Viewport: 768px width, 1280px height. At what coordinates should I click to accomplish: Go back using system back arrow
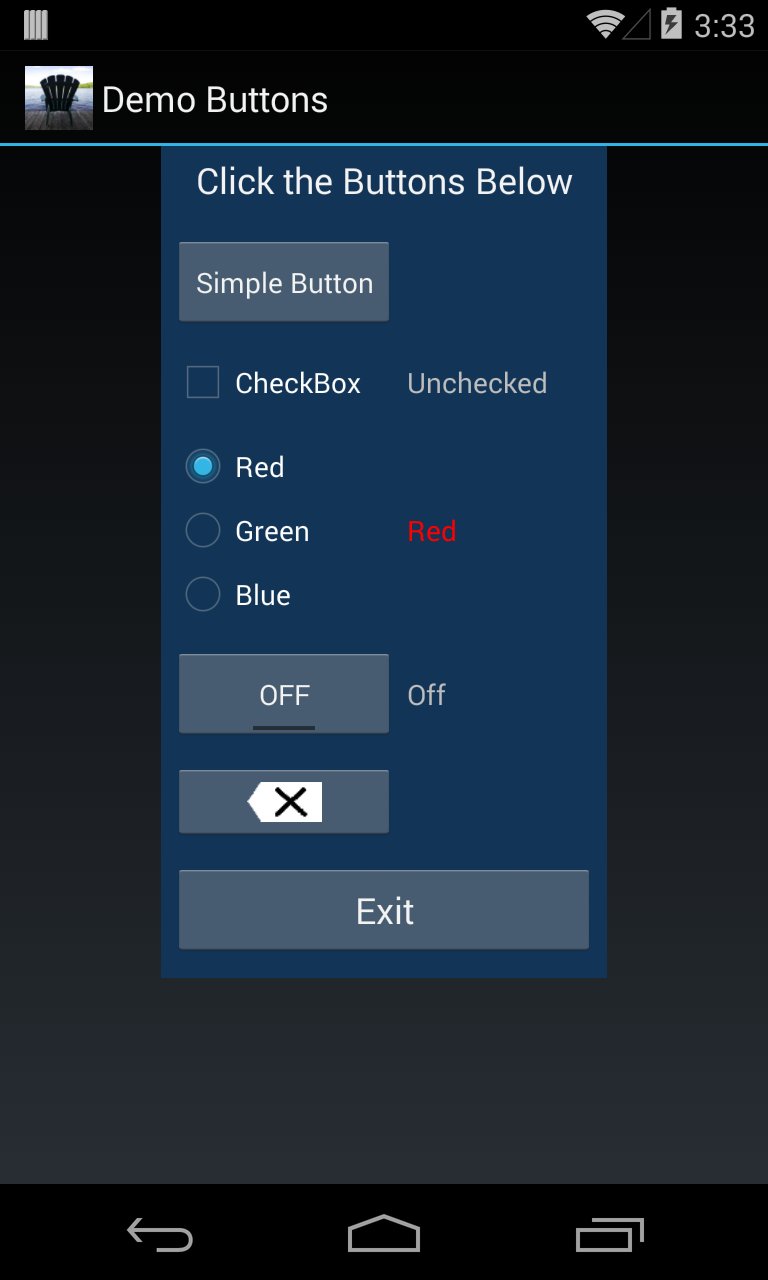click(160, 1234)
